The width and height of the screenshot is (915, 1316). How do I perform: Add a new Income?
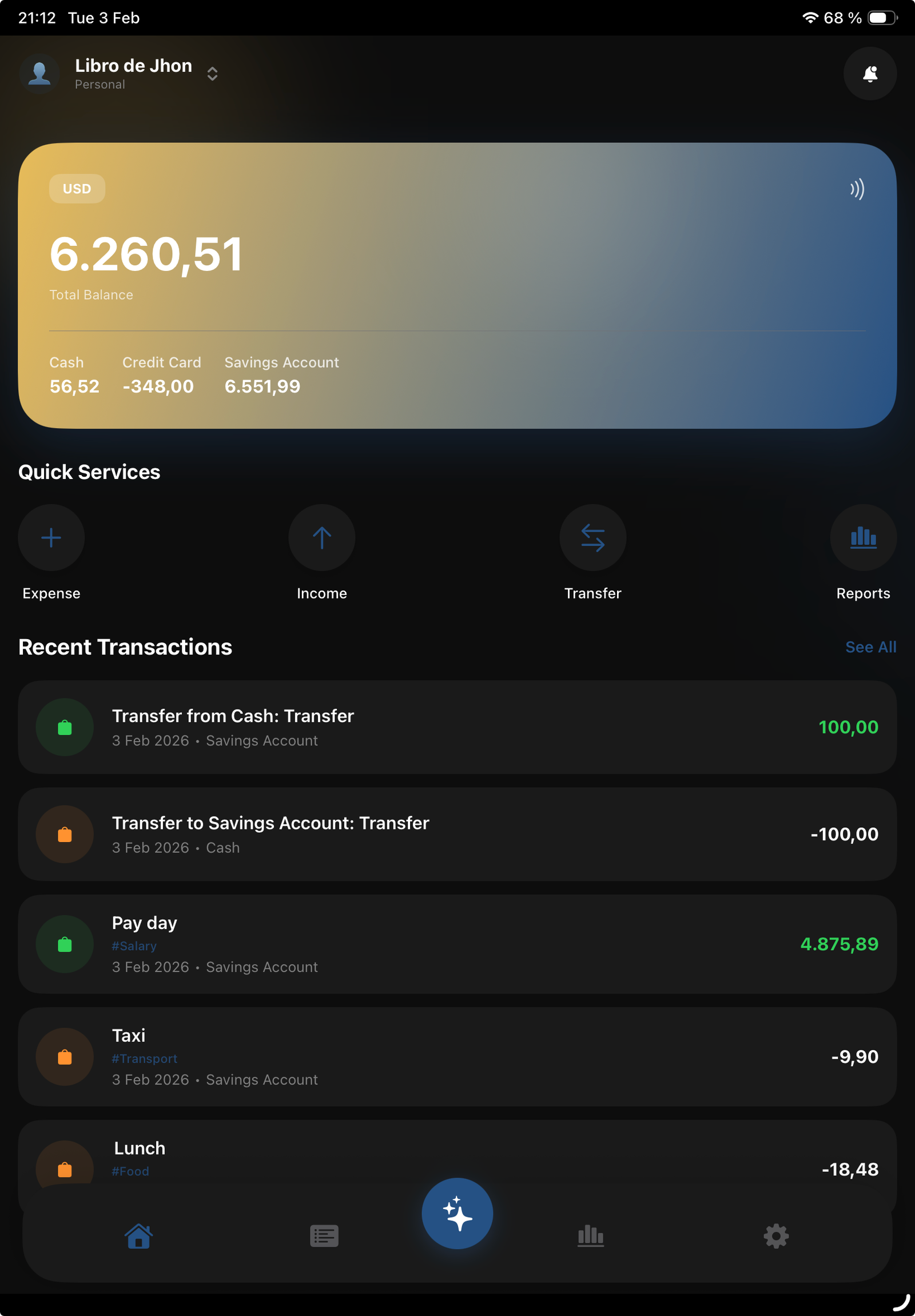tap(321, 537)
